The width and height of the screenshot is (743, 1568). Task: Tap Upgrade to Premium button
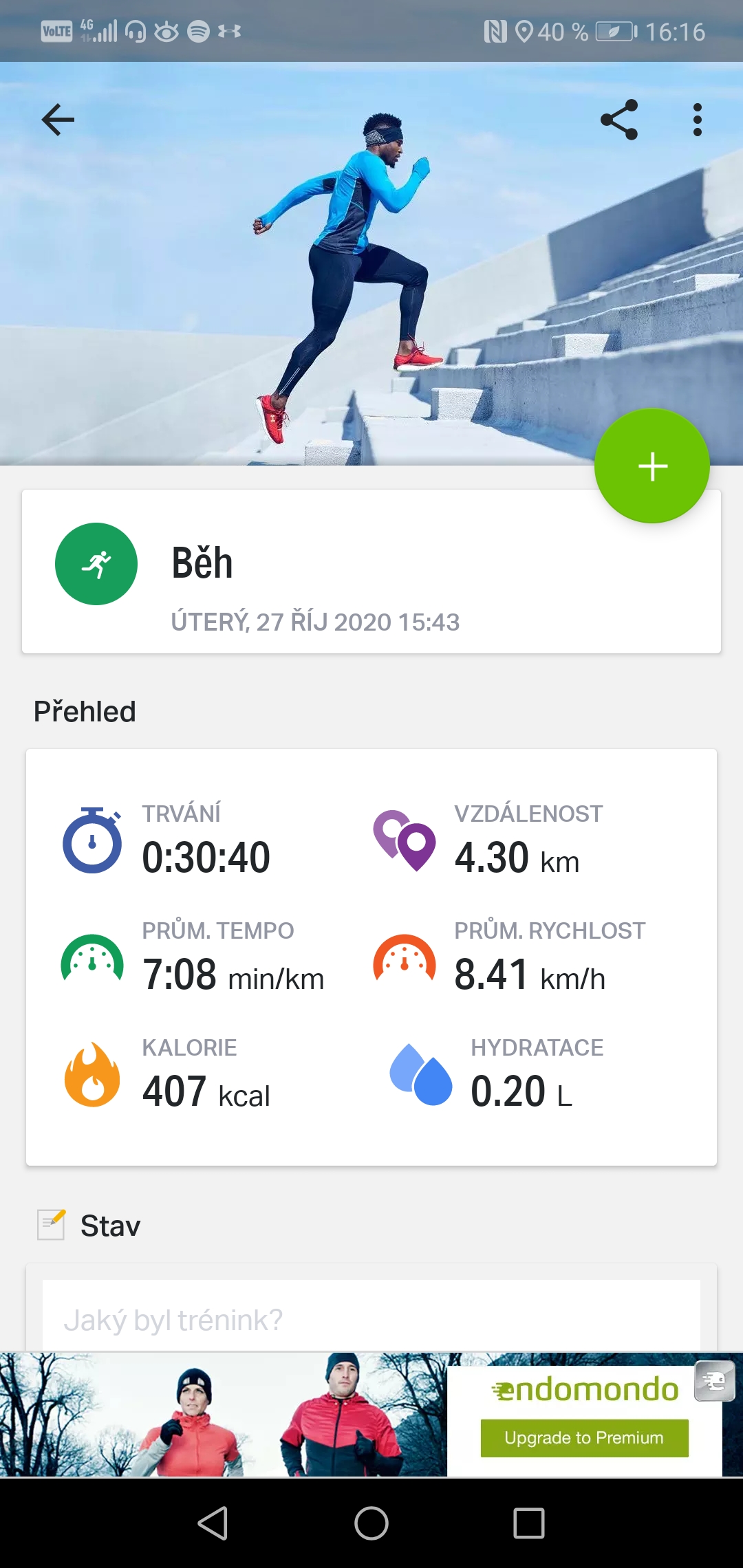click(x=584, y=1438)
